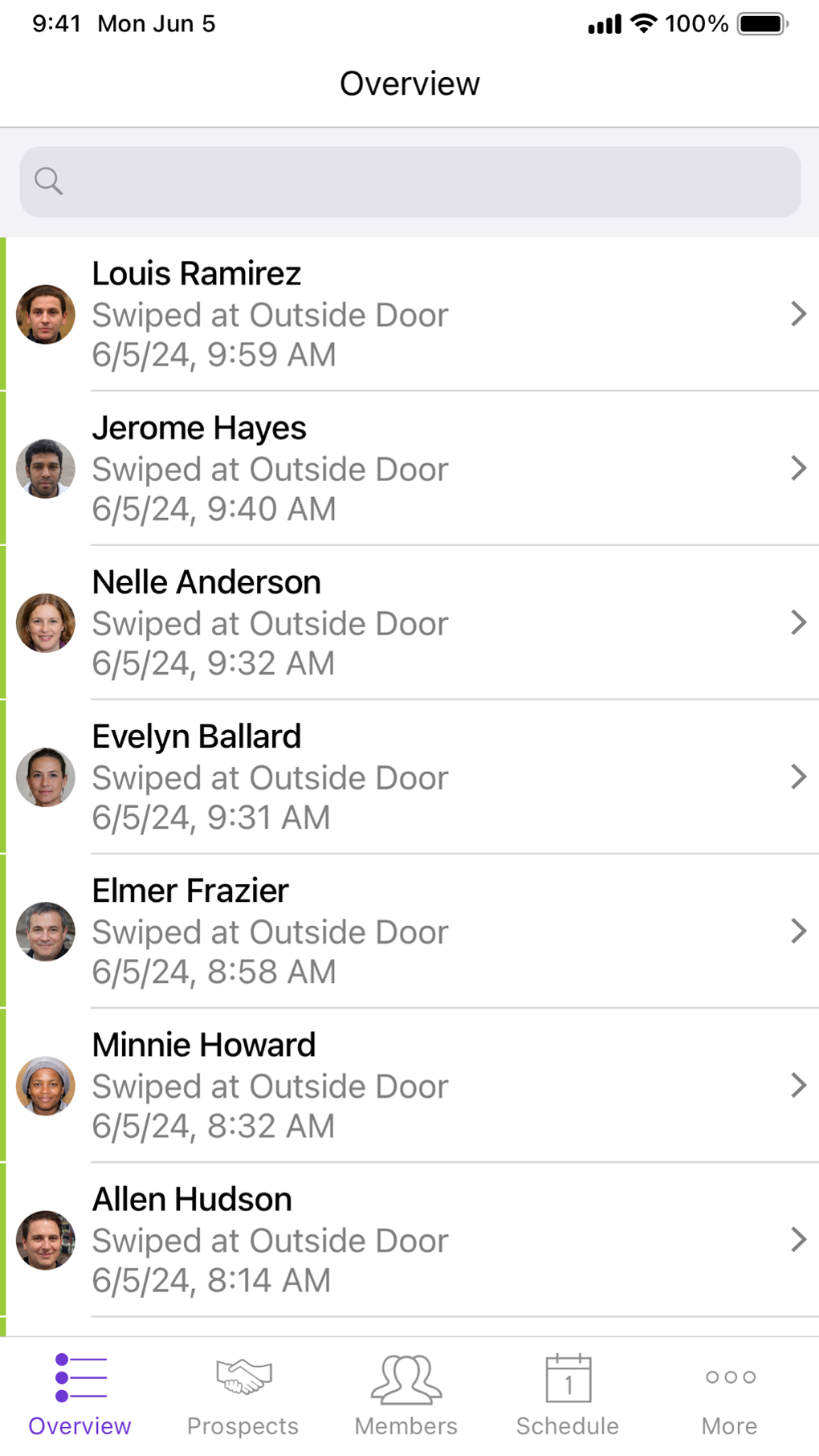Open Nelle Anderson's entry

coord(409,622)
